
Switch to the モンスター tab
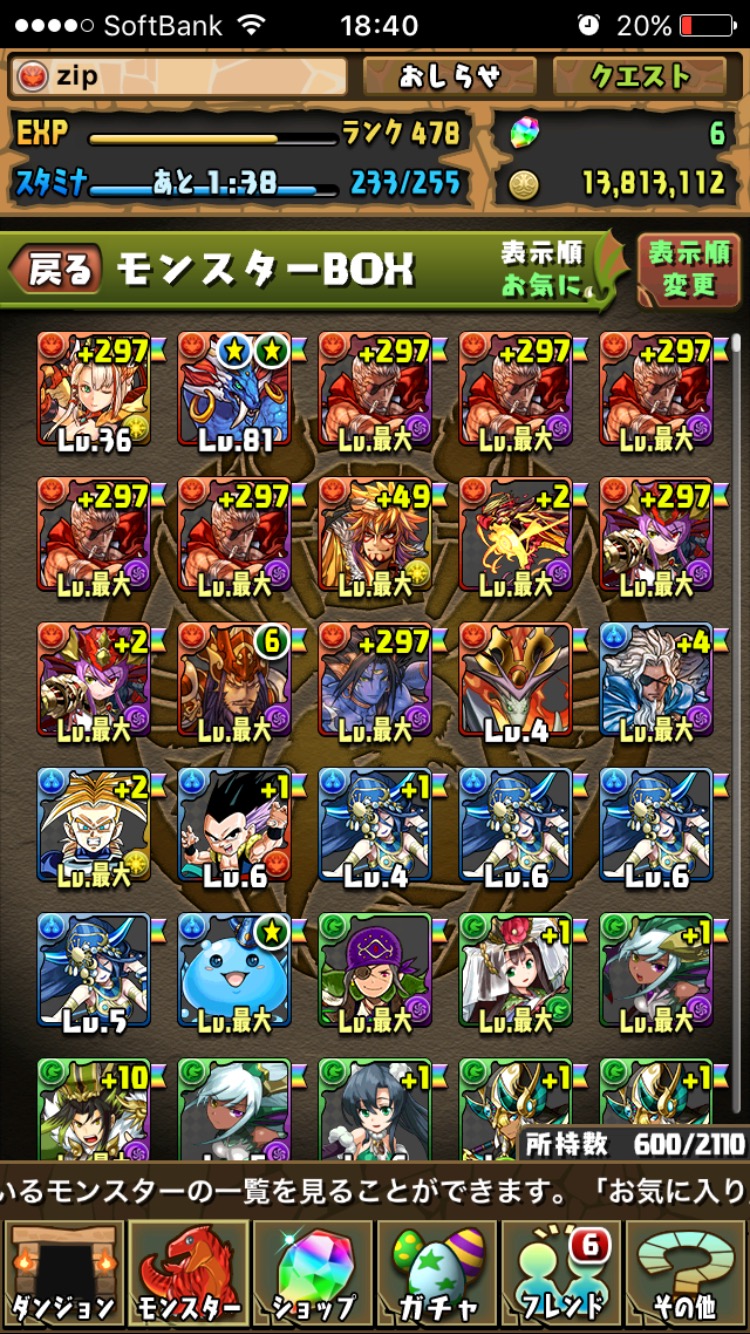[188, 1273]
